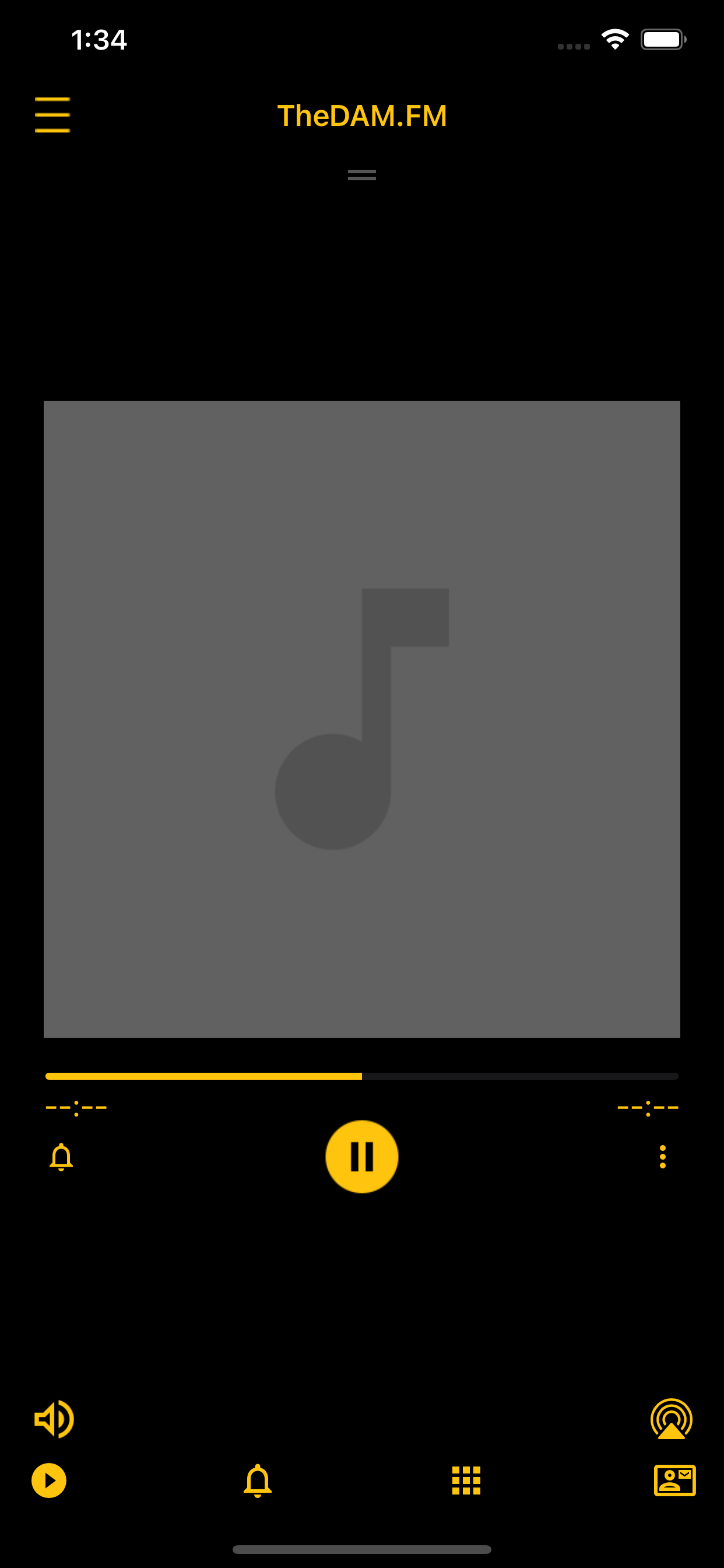Open the three-dot overflow menu
This screenshot has height=1568, width=724.
[663, 1156]
